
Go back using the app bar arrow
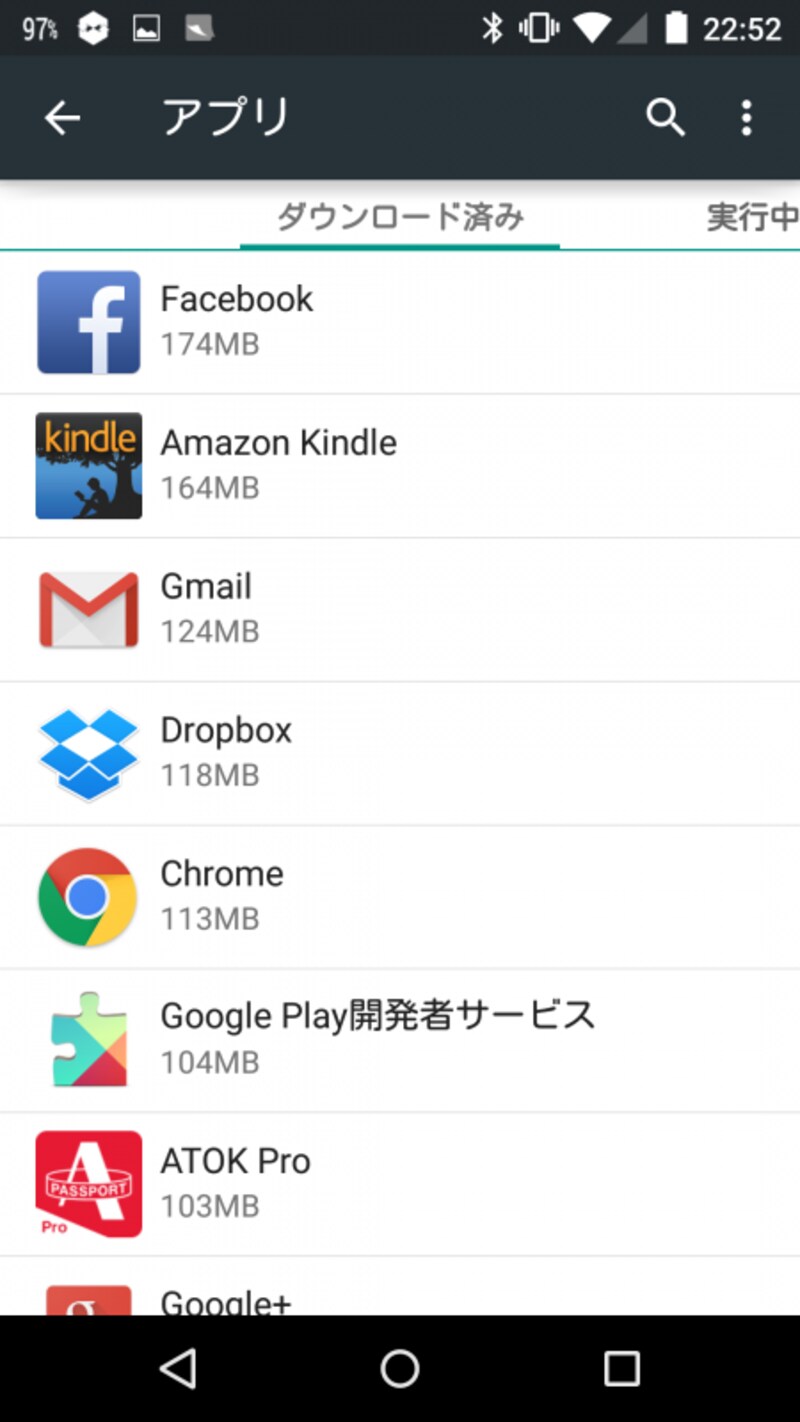(x=62, y=119)
